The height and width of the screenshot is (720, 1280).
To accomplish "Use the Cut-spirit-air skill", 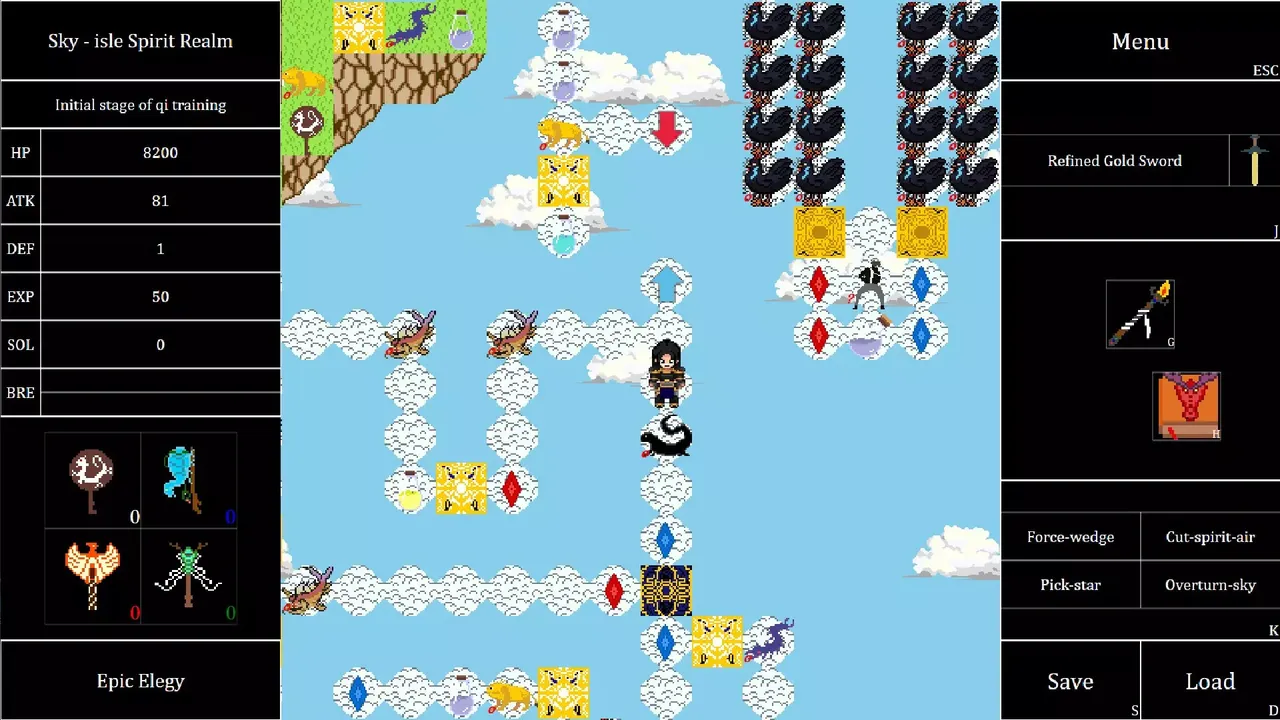I will point(1210,537).
